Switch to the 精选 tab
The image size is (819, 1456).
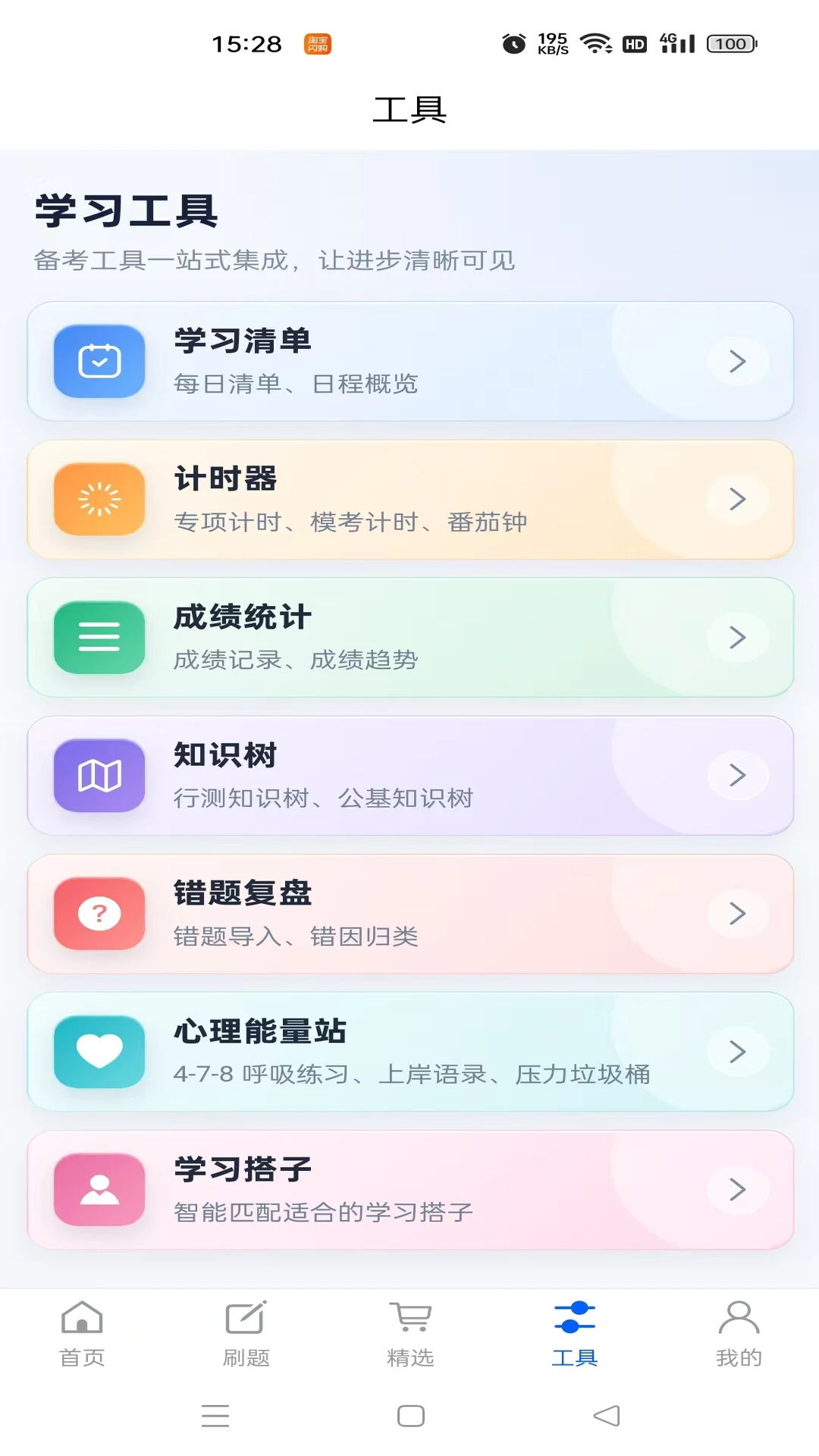coord(410,1334)
